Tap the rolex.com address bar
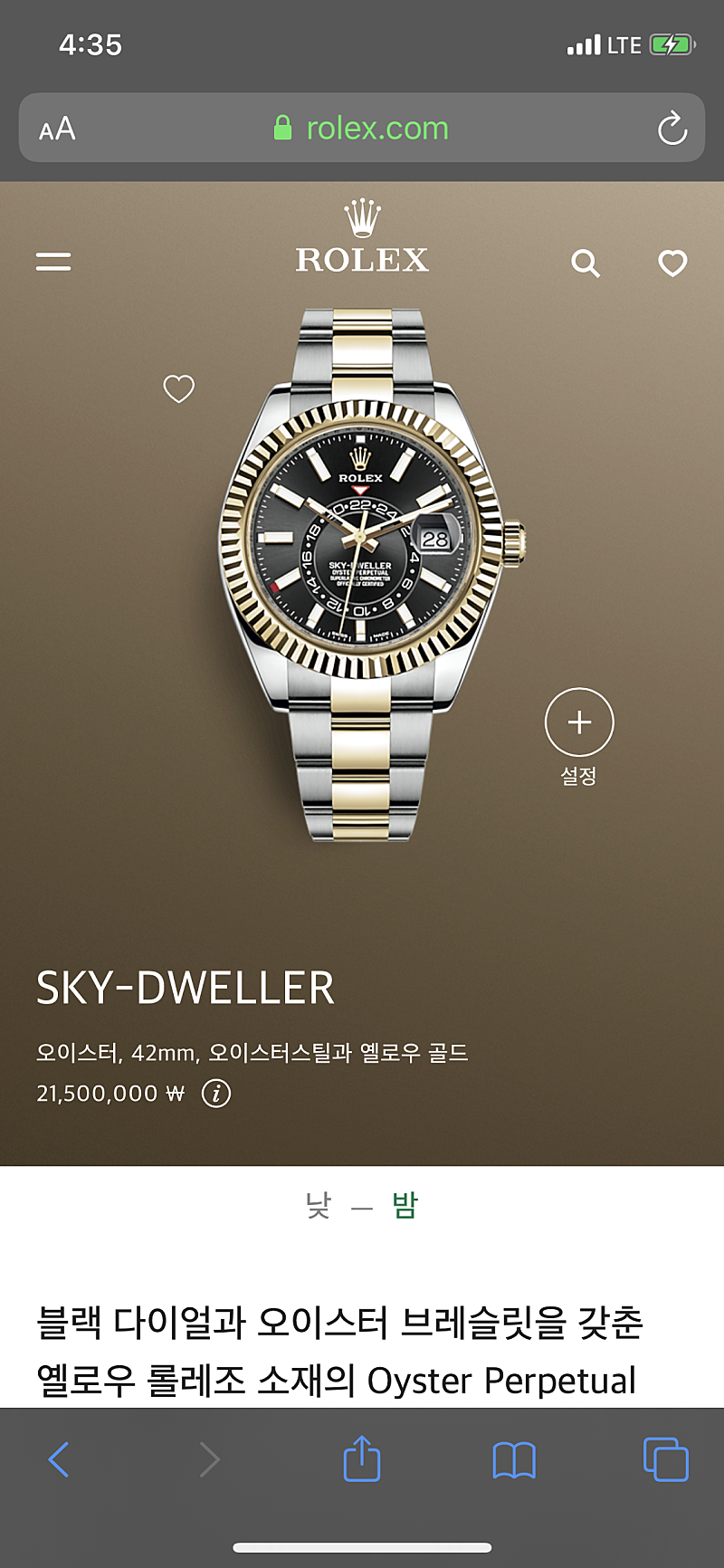 pyautogui.click(x=362, y=129)
